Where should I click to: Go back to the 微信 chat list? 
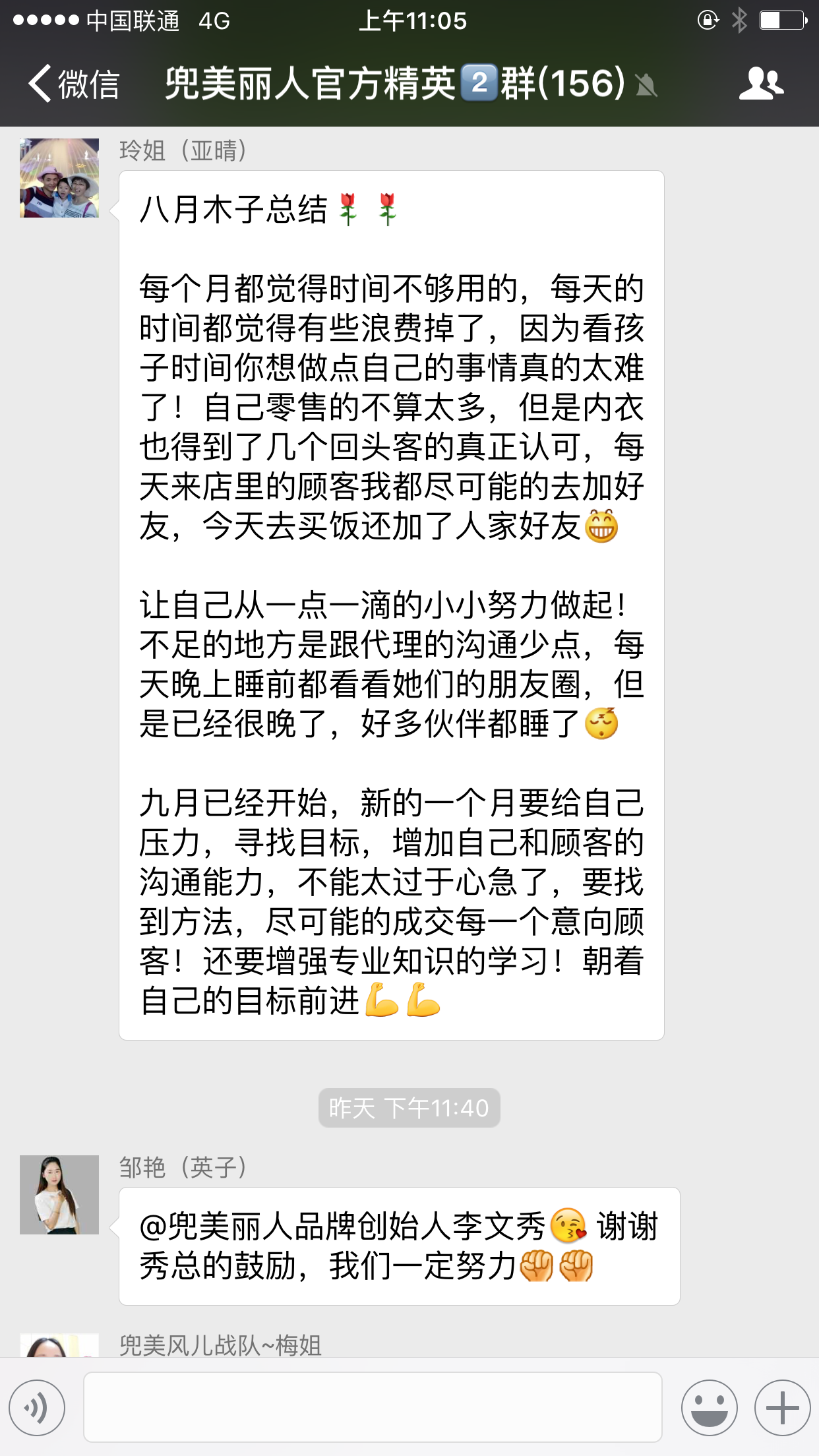(x=73, y=84)
